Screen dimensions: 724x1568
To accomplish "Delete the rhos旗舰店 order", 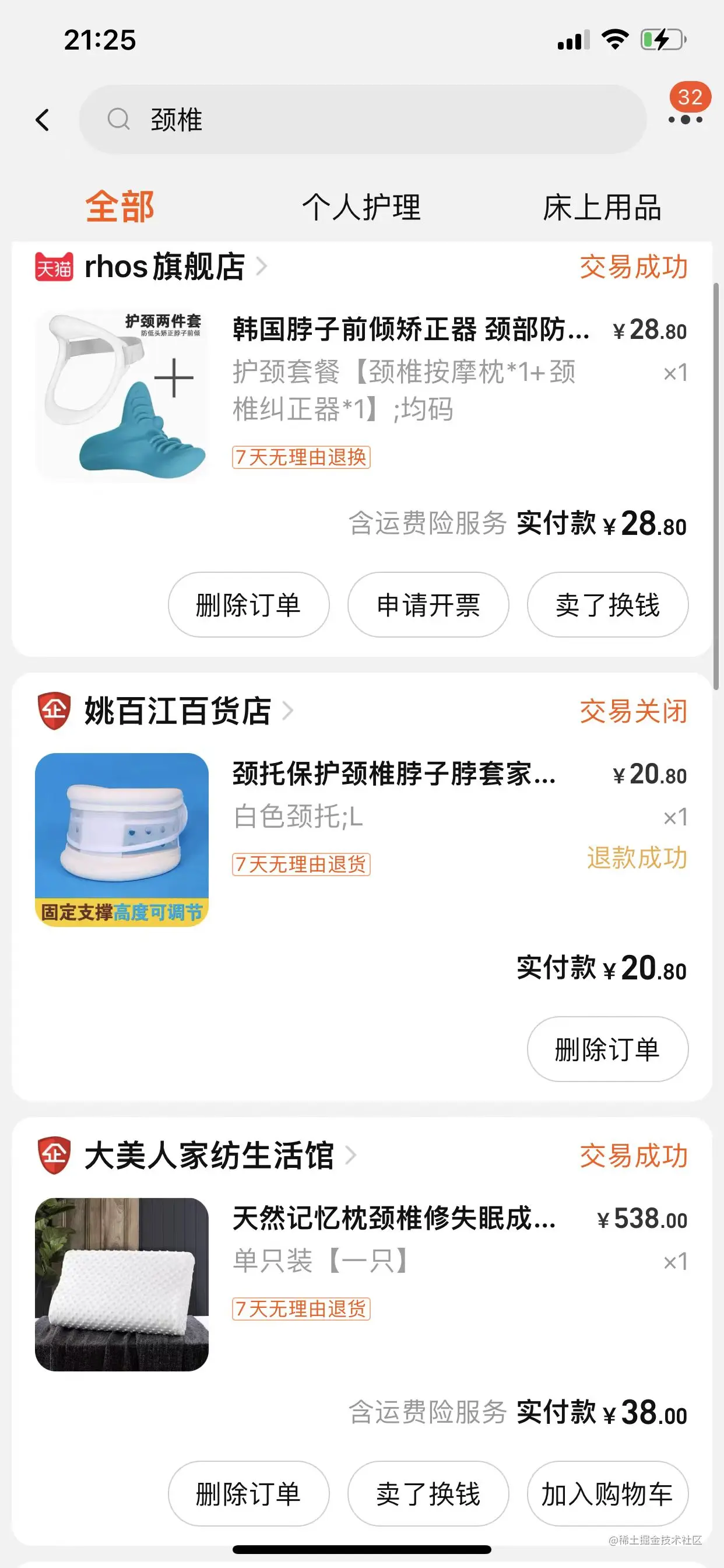I will pos(248,605).
